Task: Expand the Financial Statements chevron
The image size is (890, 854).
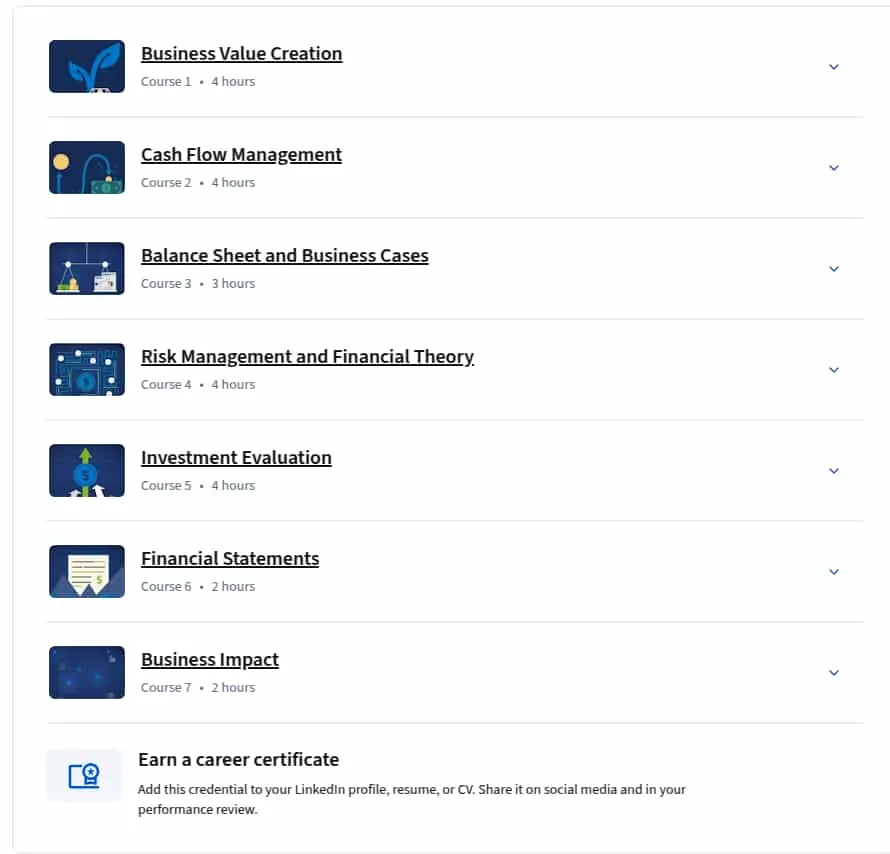Action: [833, 572]
